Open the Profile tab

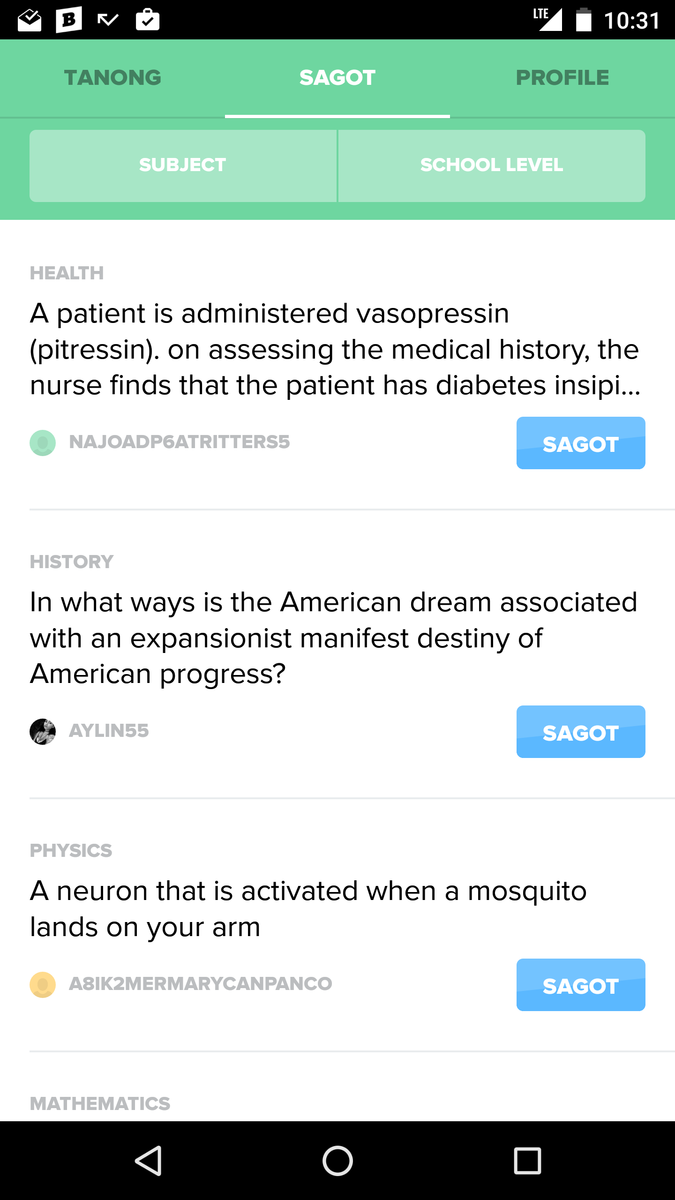[x=562, y=78]
